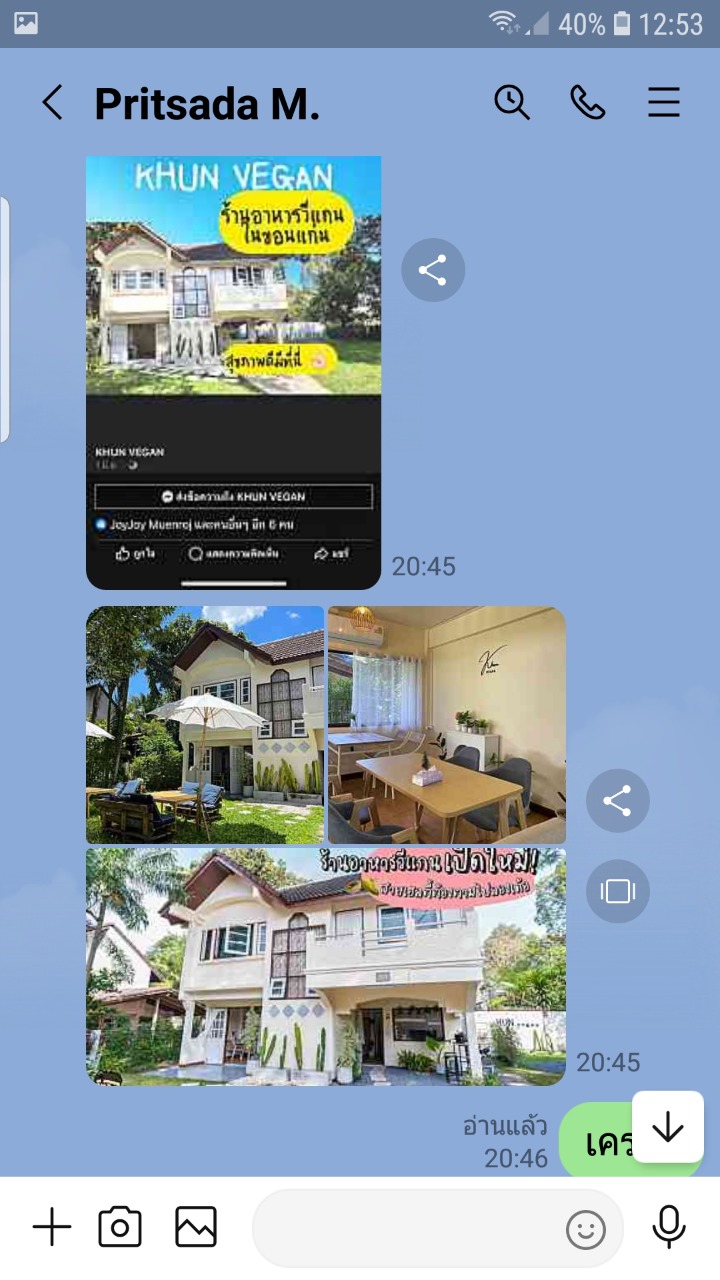Open the dining room interior photo
Image resolution: width=720 pixels, height=1280 pixels.
pyautogui.click(x=447, y=725)
